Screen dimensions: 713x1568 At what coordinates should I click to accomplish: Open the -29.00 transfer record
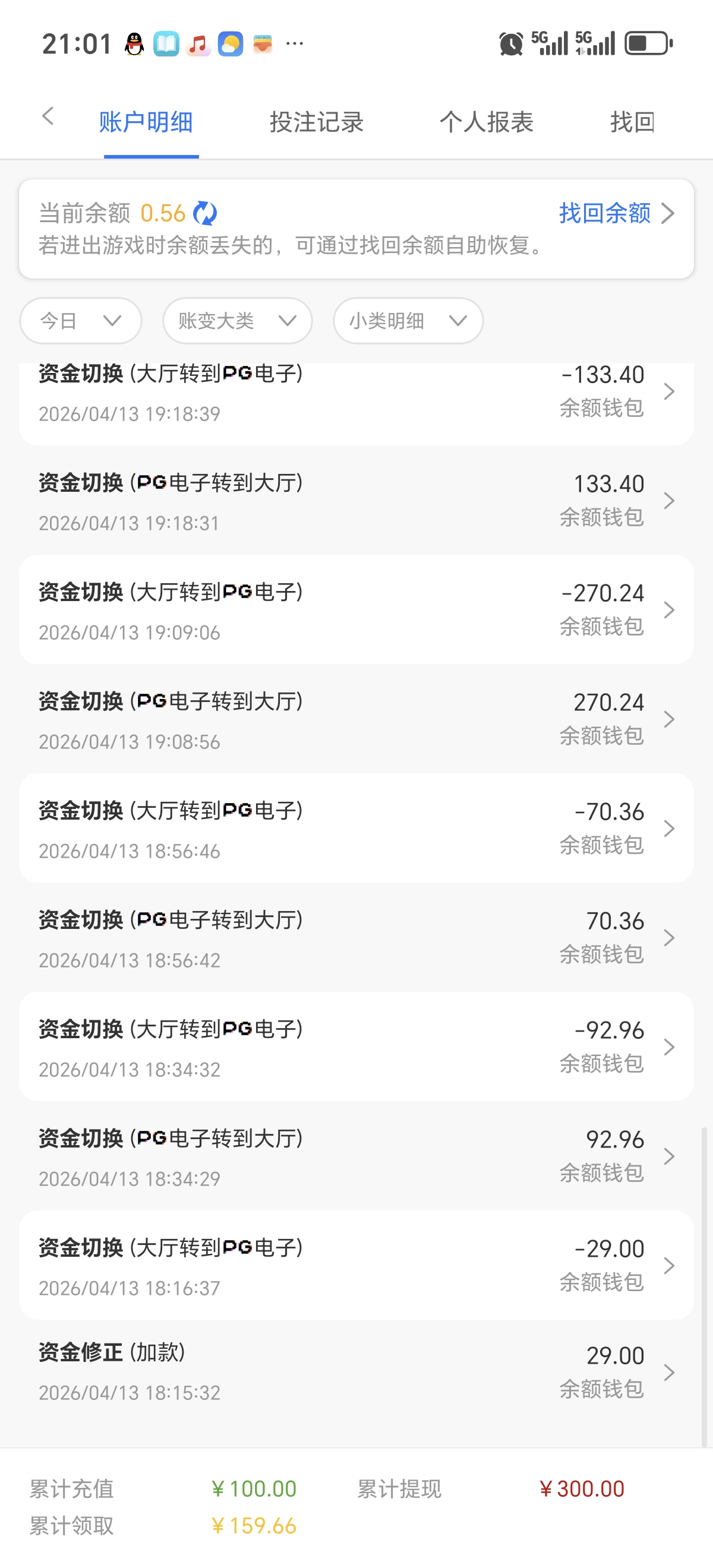coord(356,1266)
